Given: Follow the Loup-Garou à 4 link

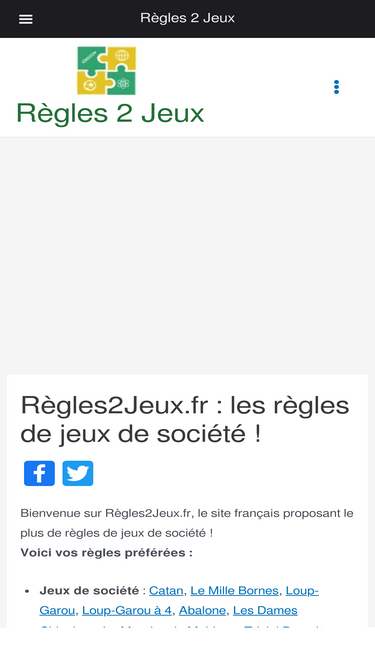Looking at the screenshot, I should click(127, 610).
